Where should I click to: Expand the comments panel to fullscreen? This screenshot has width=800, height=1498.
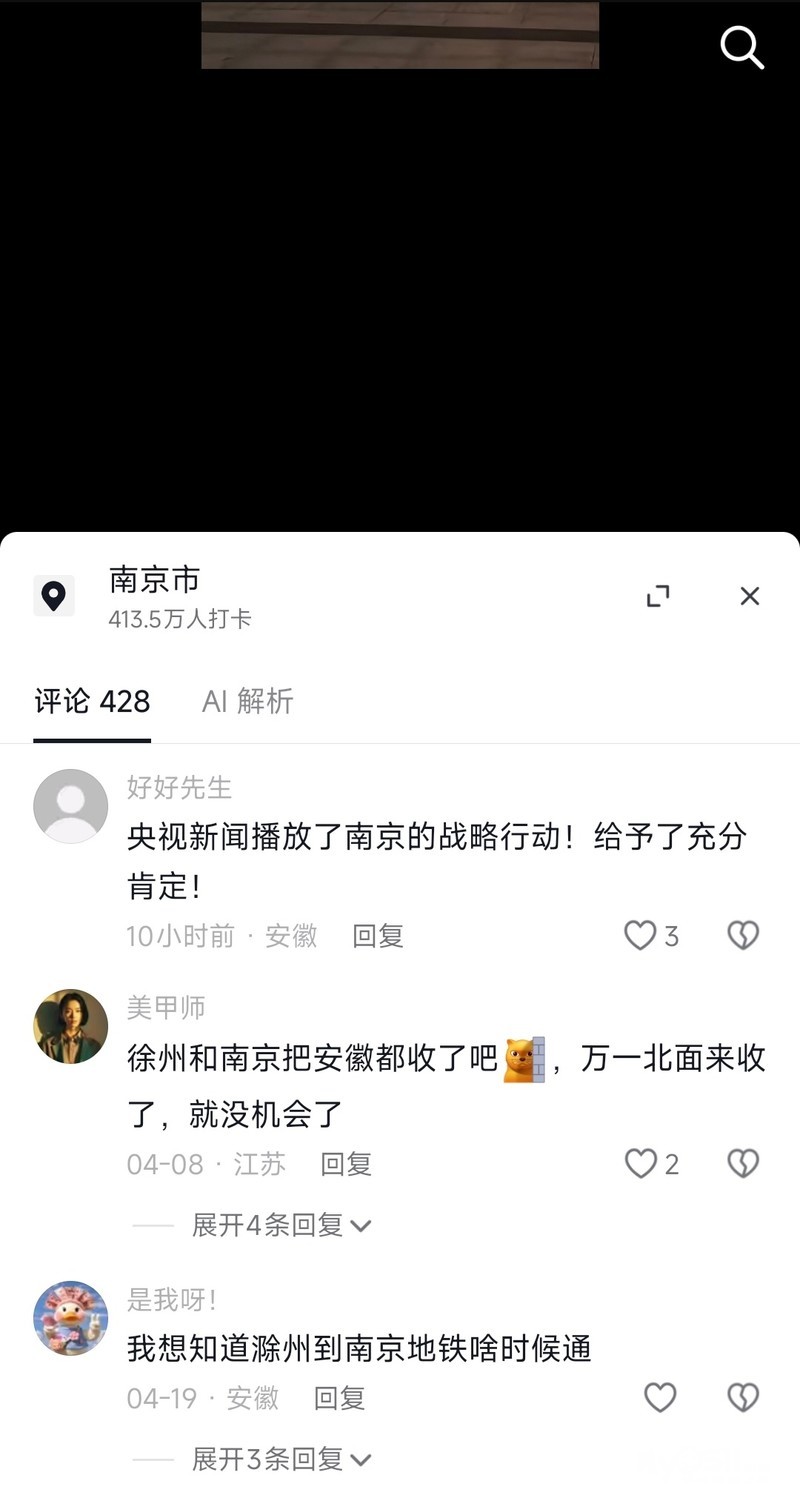[x=658, y=596]
